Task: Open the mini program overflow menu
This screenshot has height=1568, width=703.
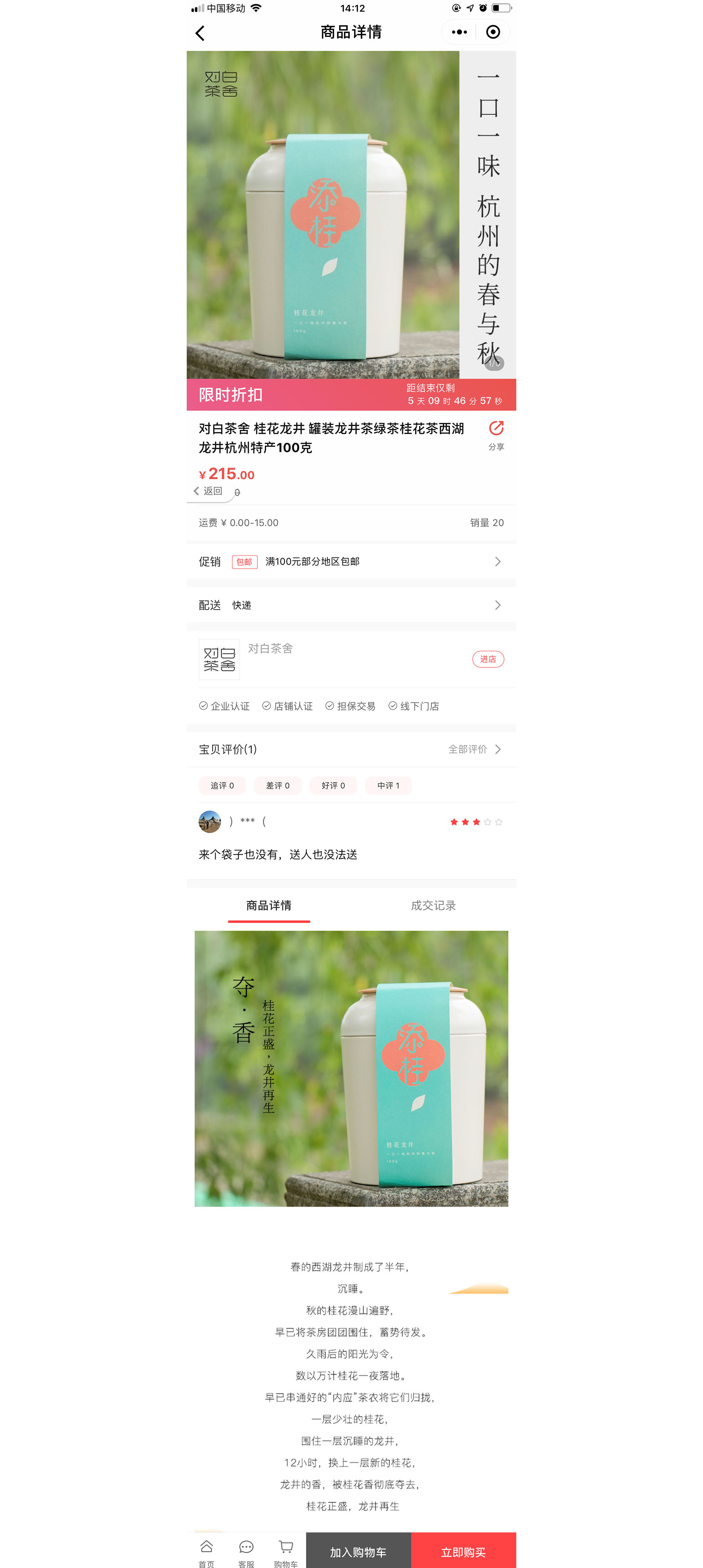Action: click(459, 32)
